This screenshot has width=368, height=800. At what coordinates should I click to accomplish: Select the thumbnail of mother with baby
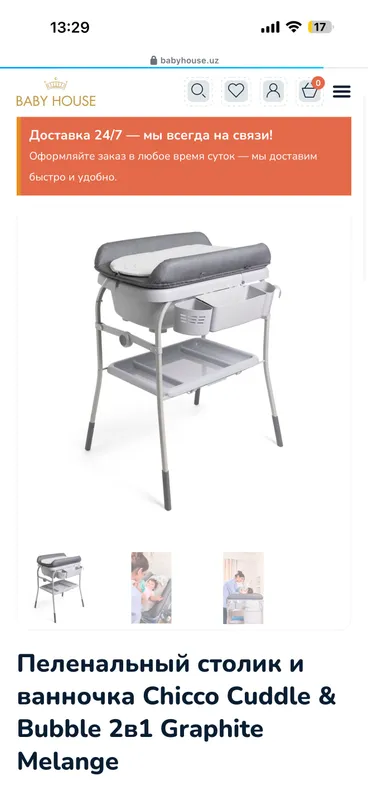coord(151,587)
